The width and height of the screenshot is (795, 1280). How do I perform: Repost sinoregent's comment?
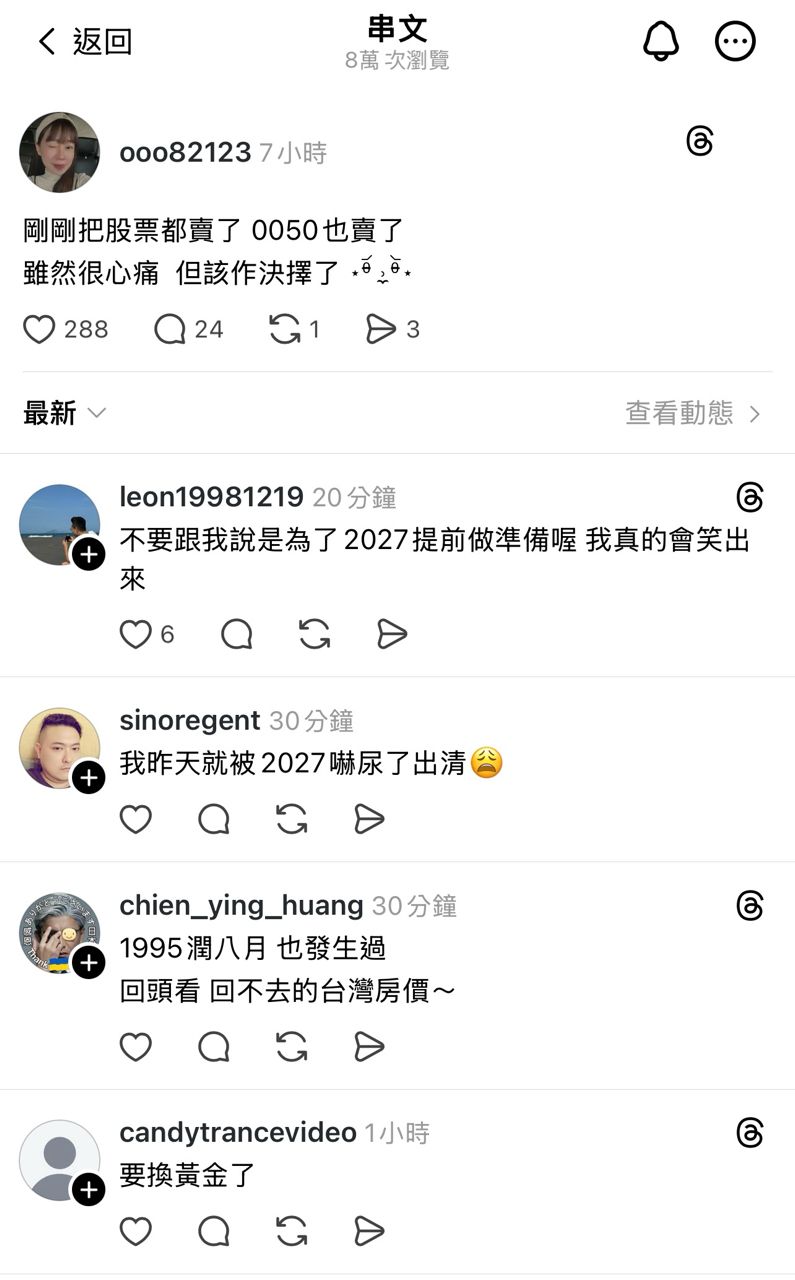tap(291, 819)
